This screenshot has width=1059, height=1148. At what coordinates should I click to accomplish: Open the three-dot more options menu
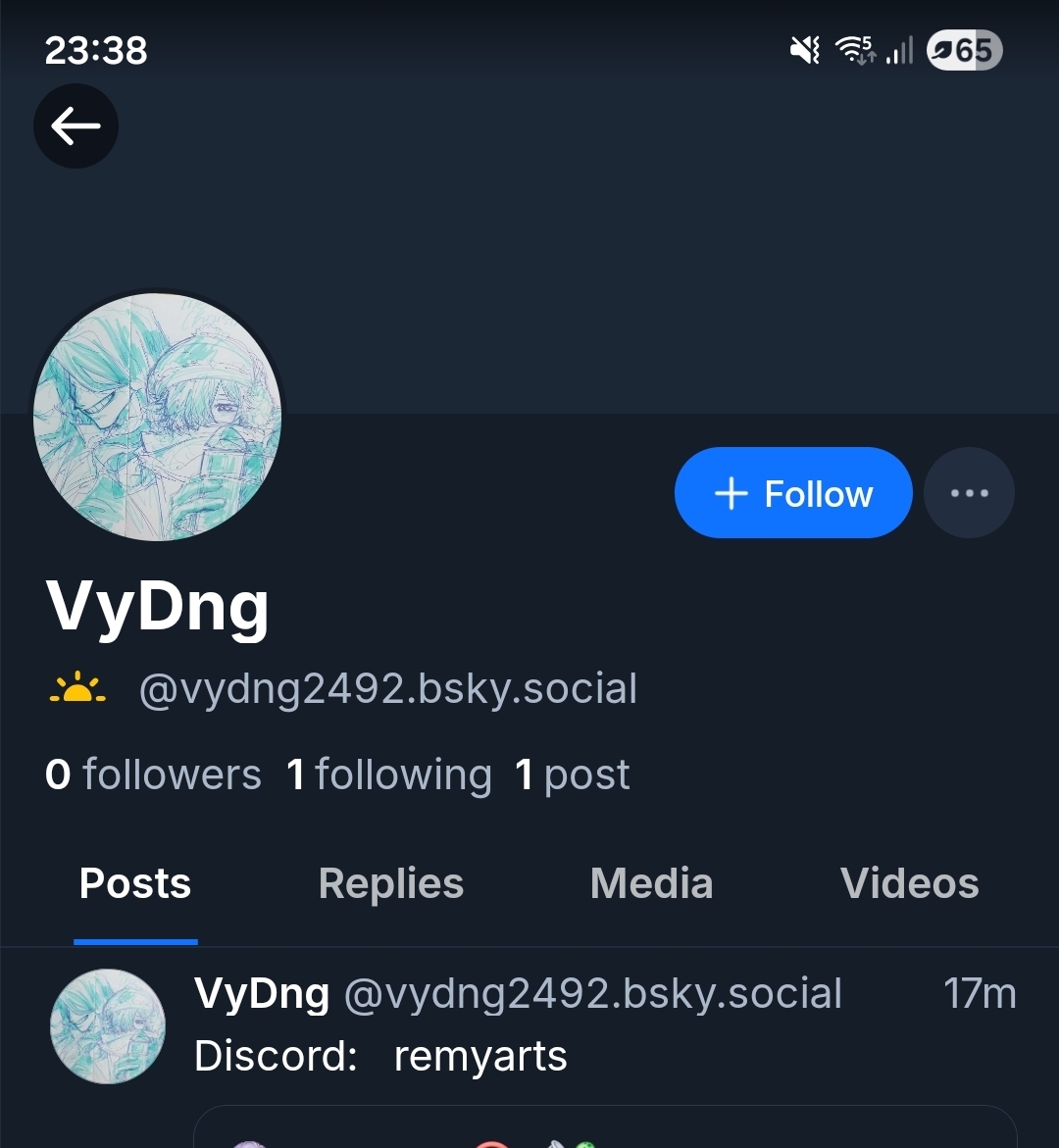[969, 493]
